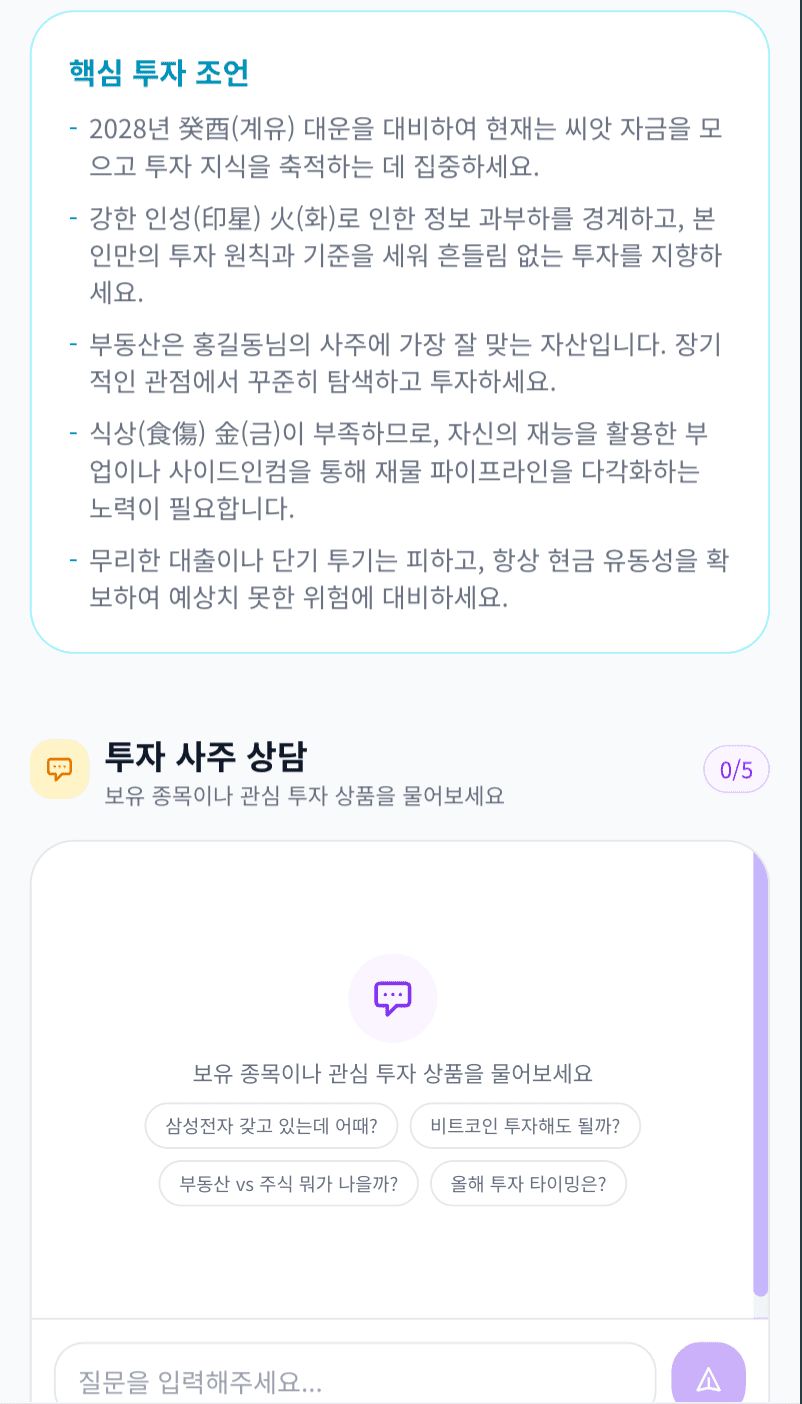Click the '0/5' question counter badge
Image resolution: width=802 pixels, height=1404 pixels.
736,768
